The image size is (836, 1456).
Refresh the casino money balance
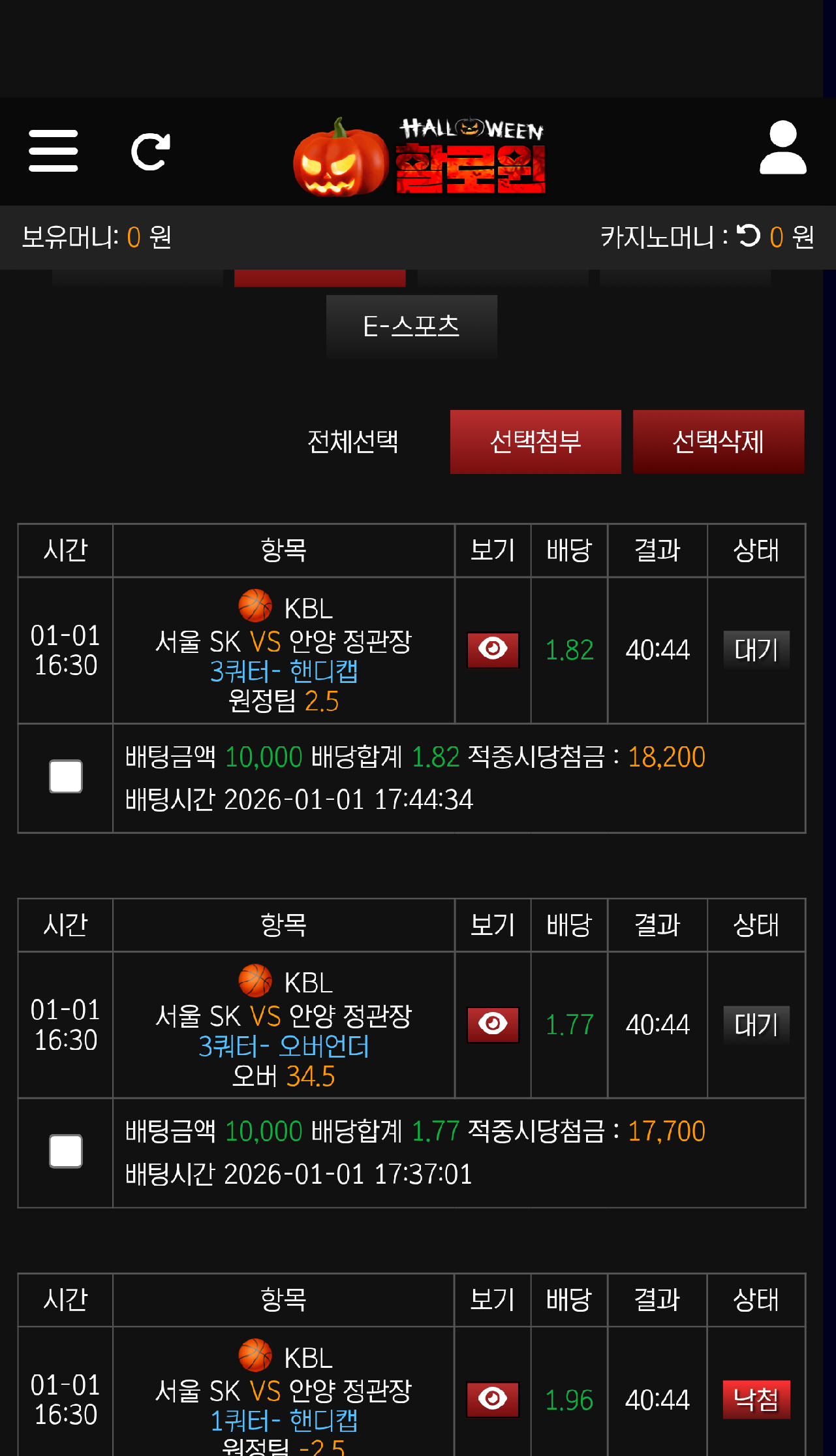pyautogui.click(x=749, y=236)
